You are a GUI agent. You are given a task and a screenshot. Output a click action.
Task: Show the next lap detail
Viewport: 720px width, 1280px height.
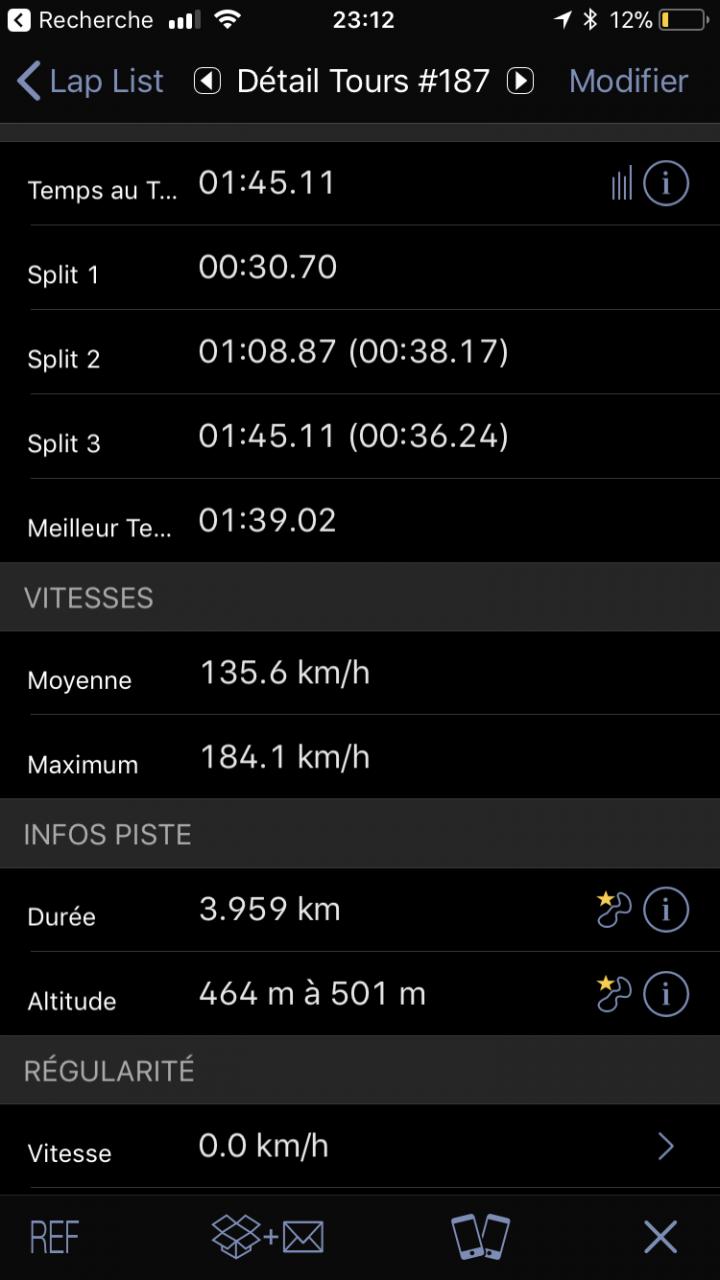pyautogui.click(x=520, y=81)
